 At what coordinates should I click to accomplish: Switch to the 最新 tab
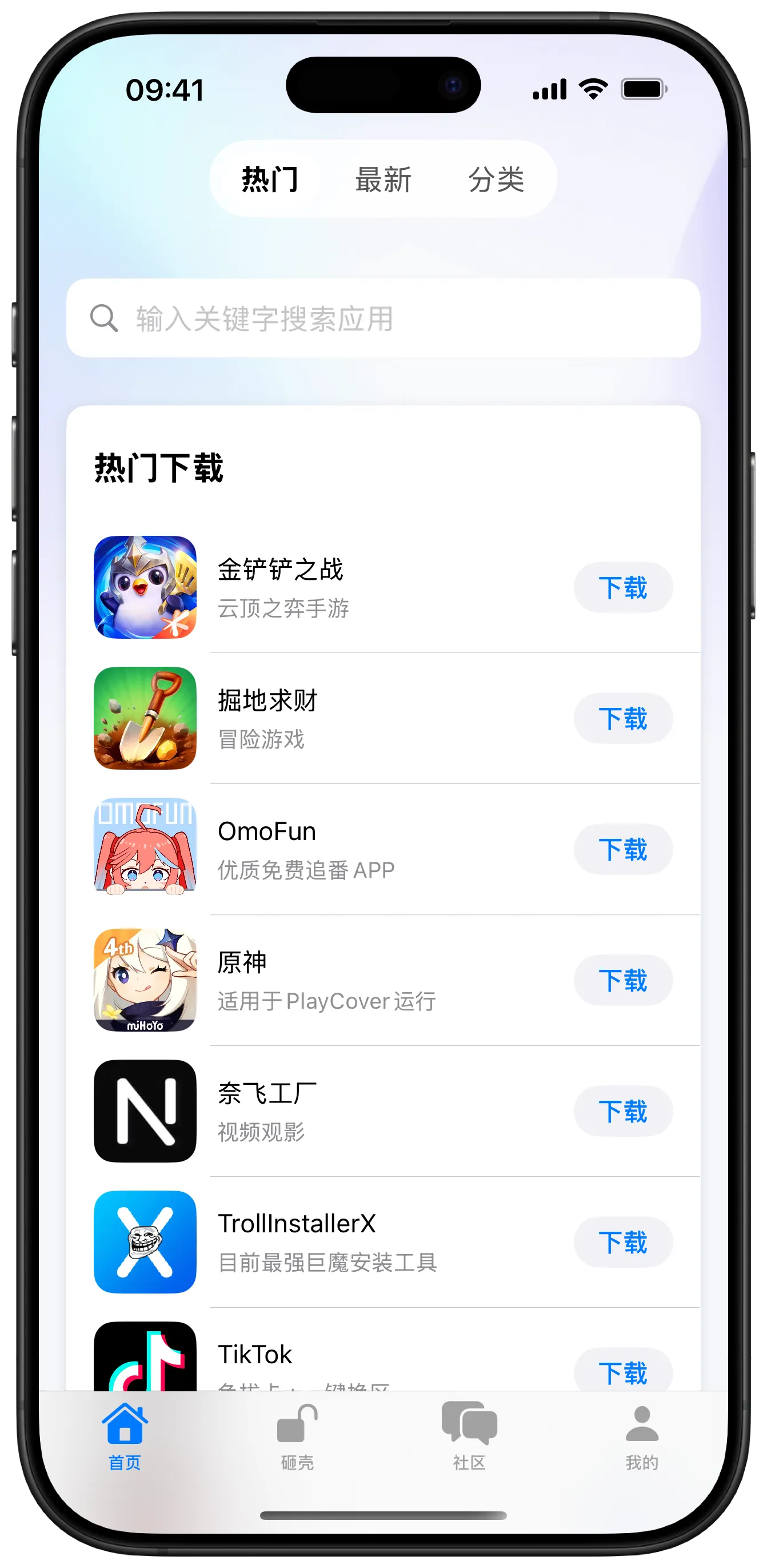point(383,180)
